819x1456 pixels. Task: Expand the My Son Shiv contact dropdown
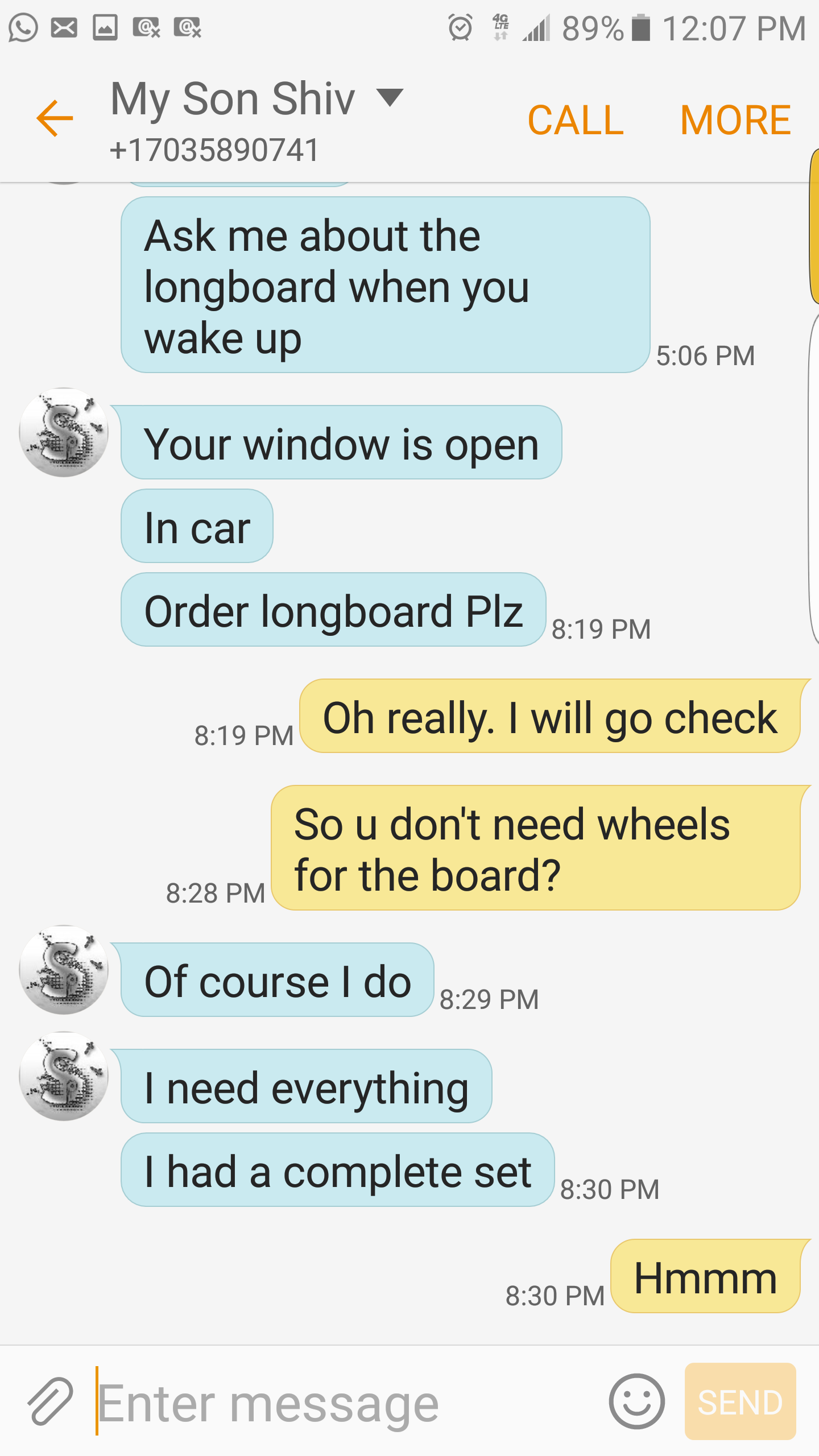390,98
